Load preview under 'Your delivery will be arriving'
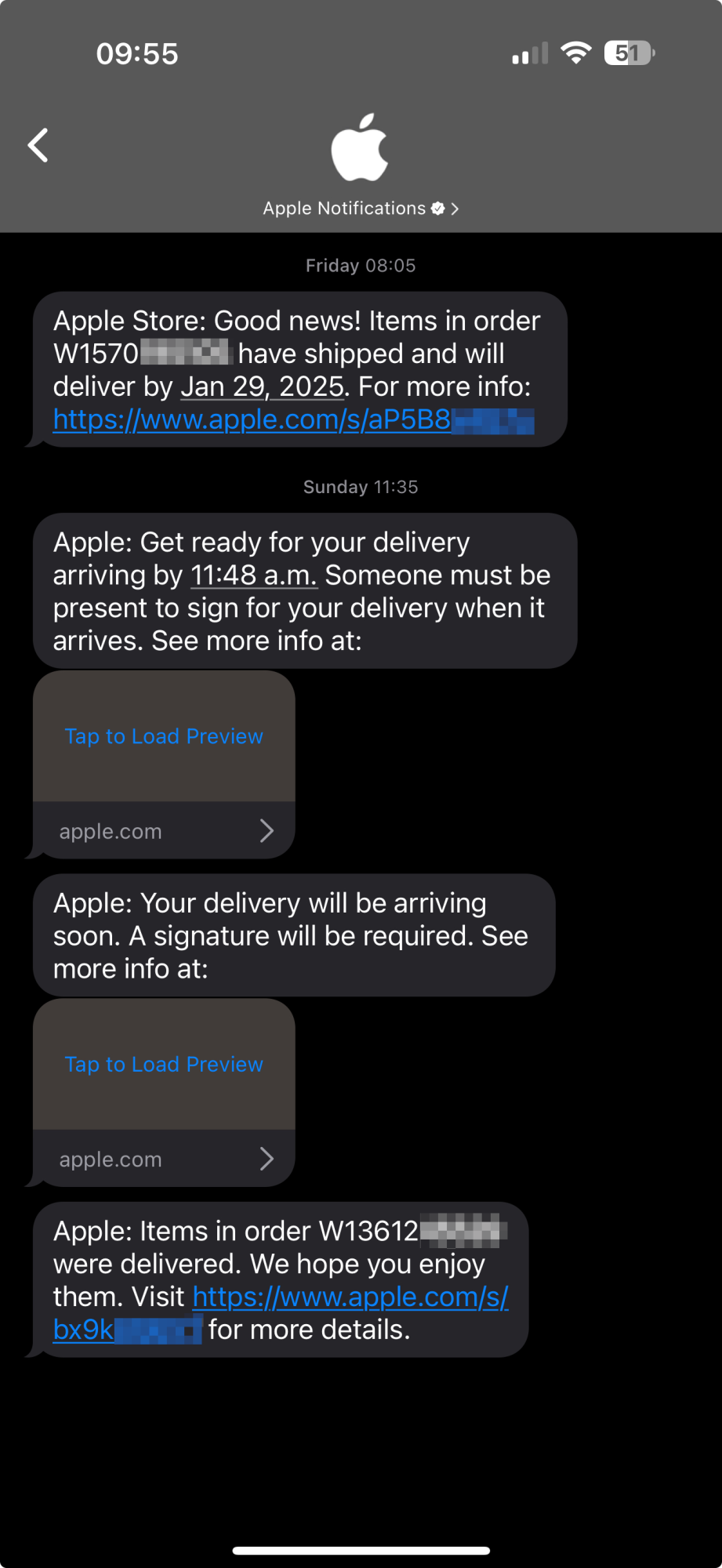 [164, 1065]
